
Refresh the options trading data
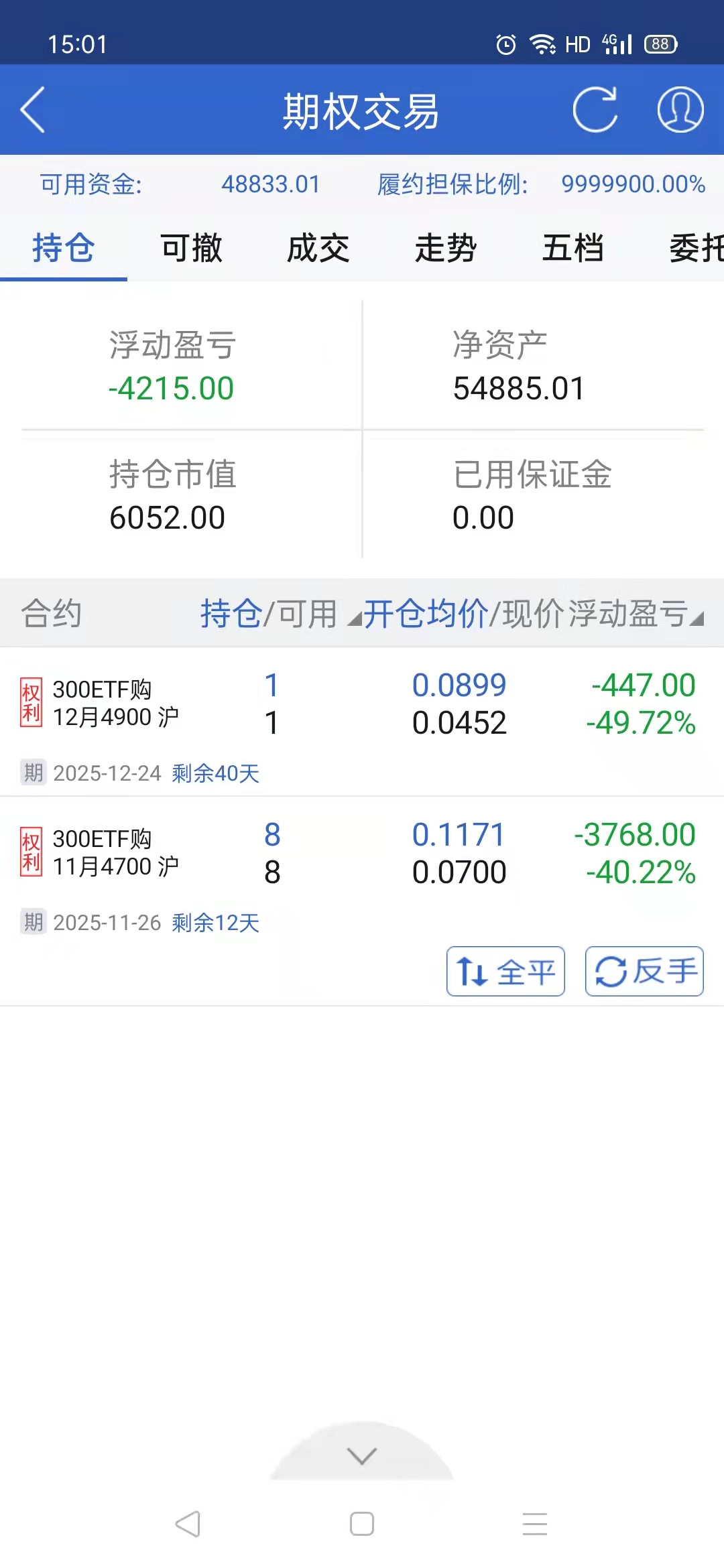click(595, 110)
